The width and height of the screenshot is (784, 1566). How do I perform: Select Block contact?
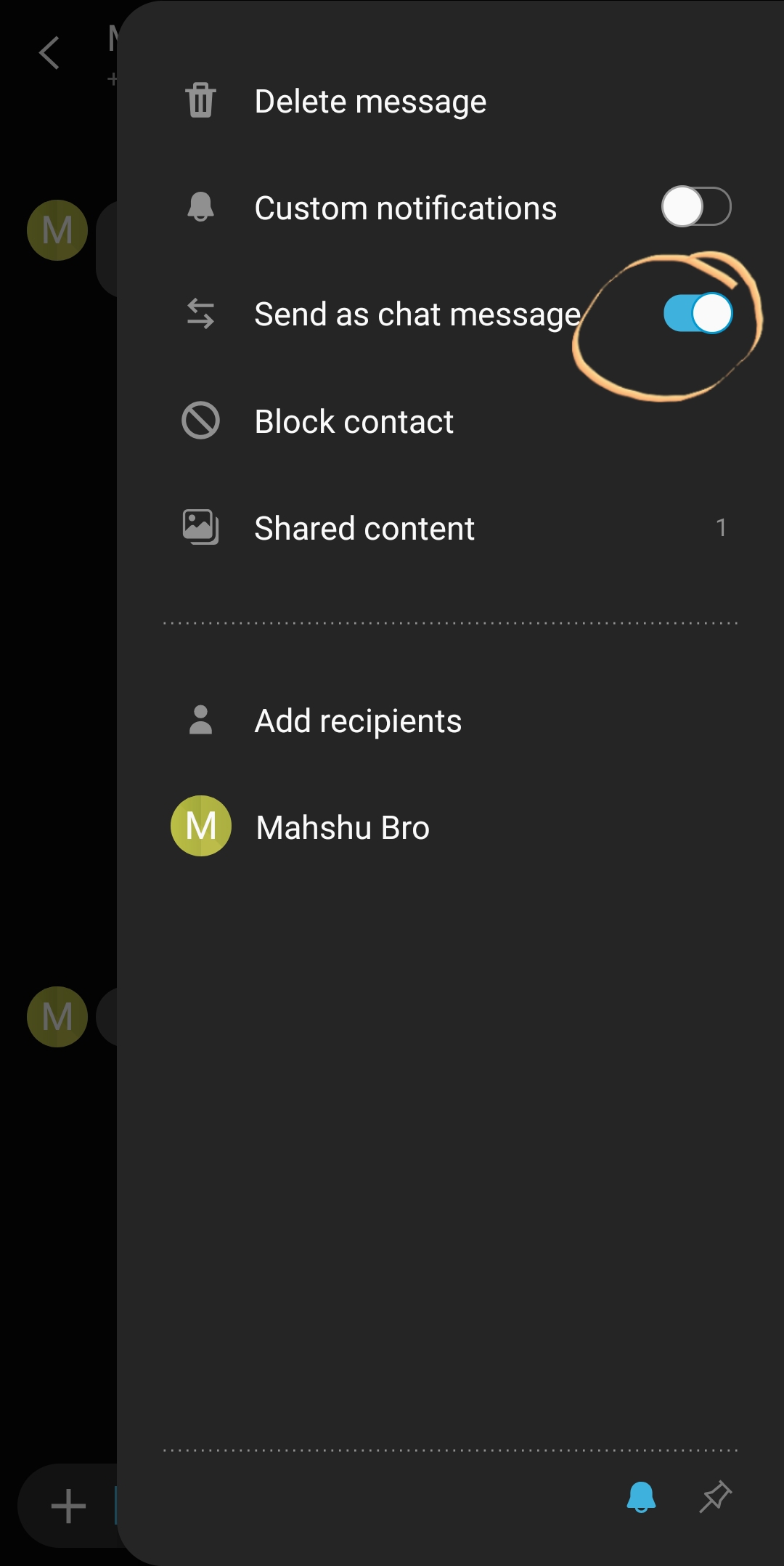coord(450,421)
